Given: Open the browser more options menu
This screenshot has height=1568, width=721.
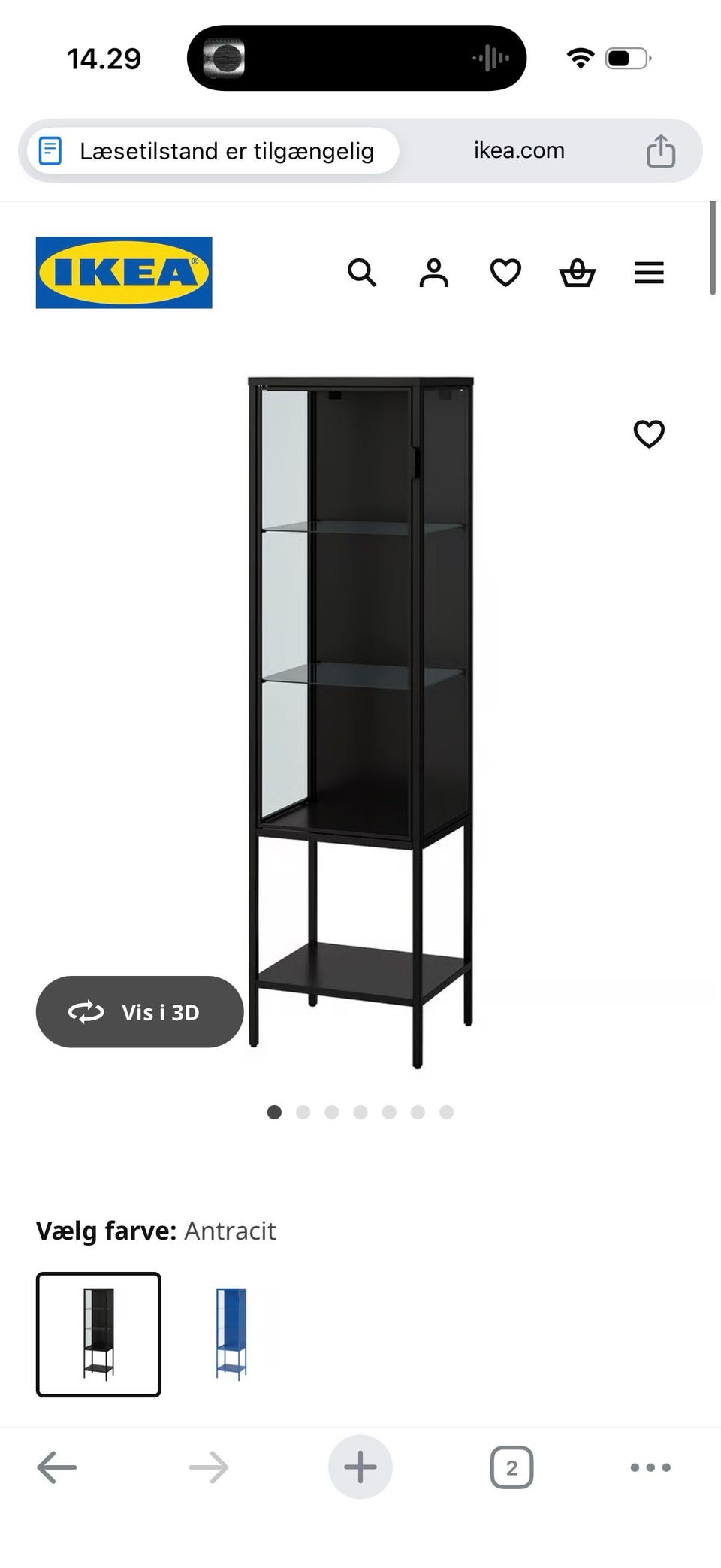Looking at the screenshot, I should point(650,1467).
